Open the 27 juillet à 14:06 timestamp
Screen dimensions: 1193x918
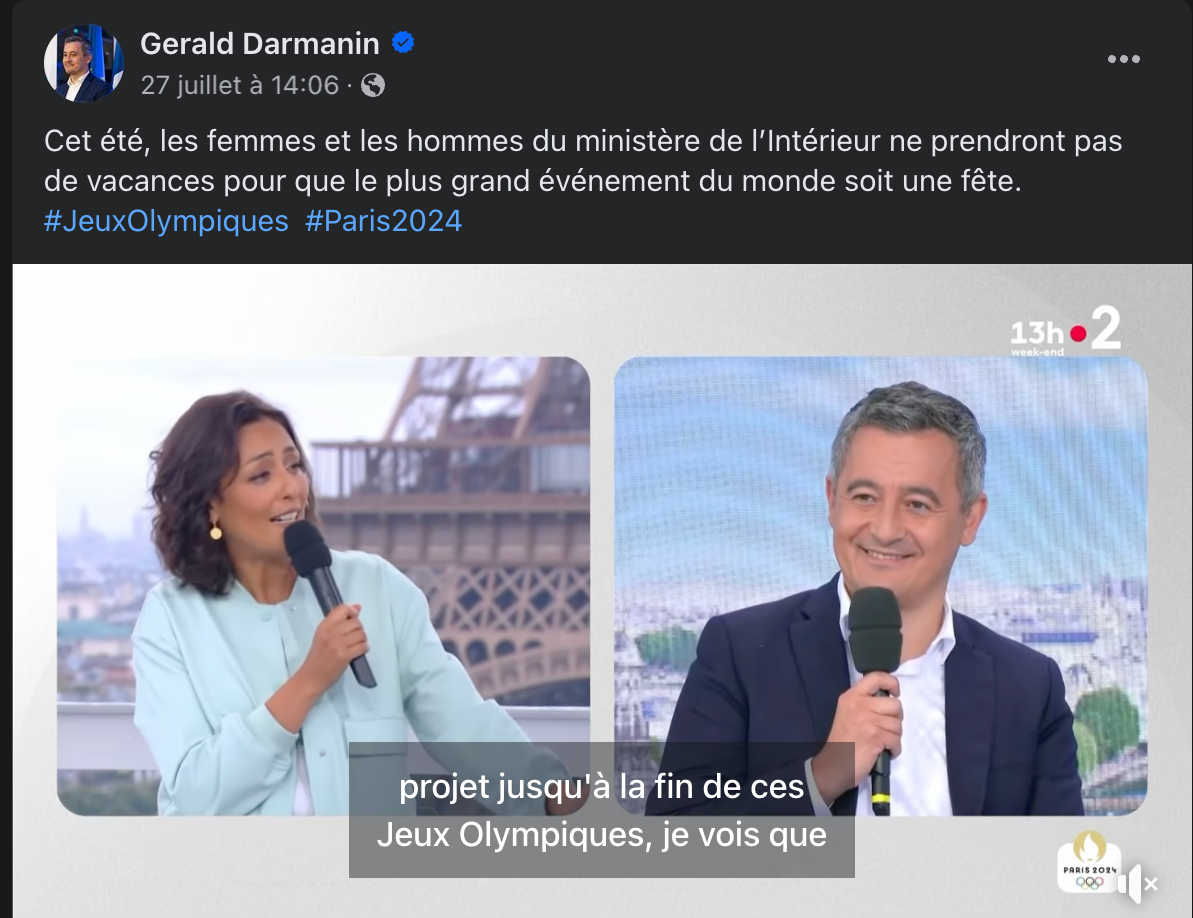click(239, 86)
